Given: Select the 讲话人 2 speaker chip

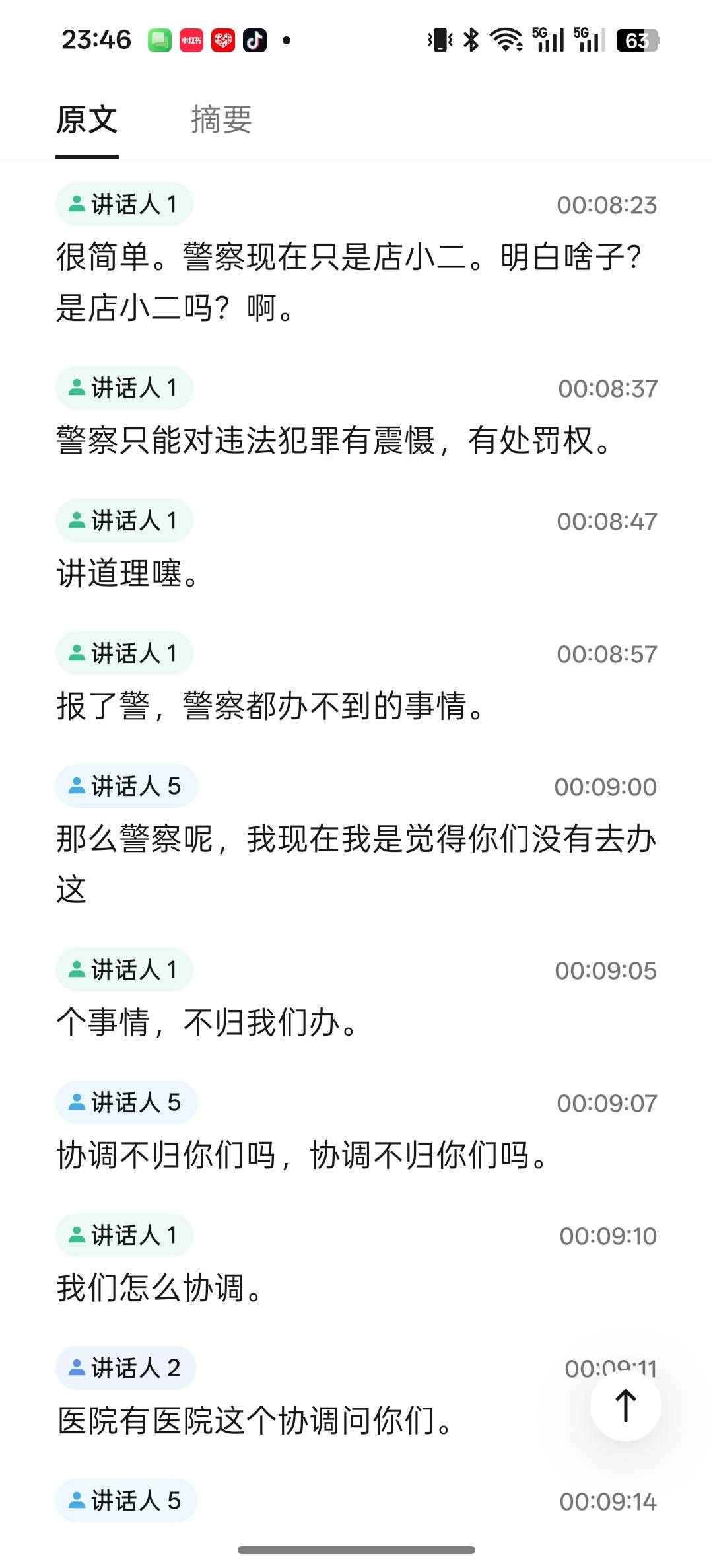Looking at the screenshot, I should 125,1367.
